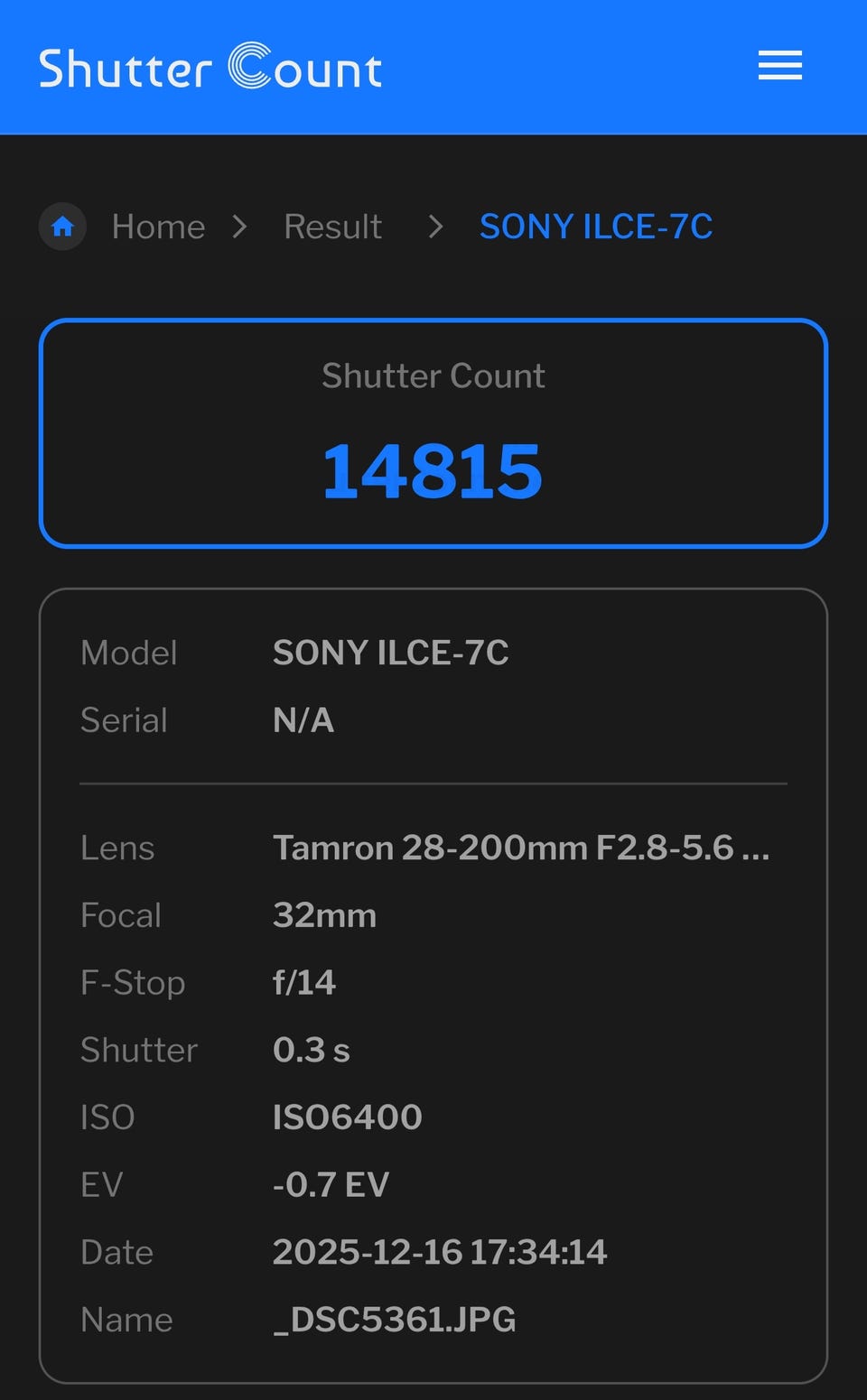
Task: Select the SONY ILCE-7C breadcrumb
Action: (595, 227)
